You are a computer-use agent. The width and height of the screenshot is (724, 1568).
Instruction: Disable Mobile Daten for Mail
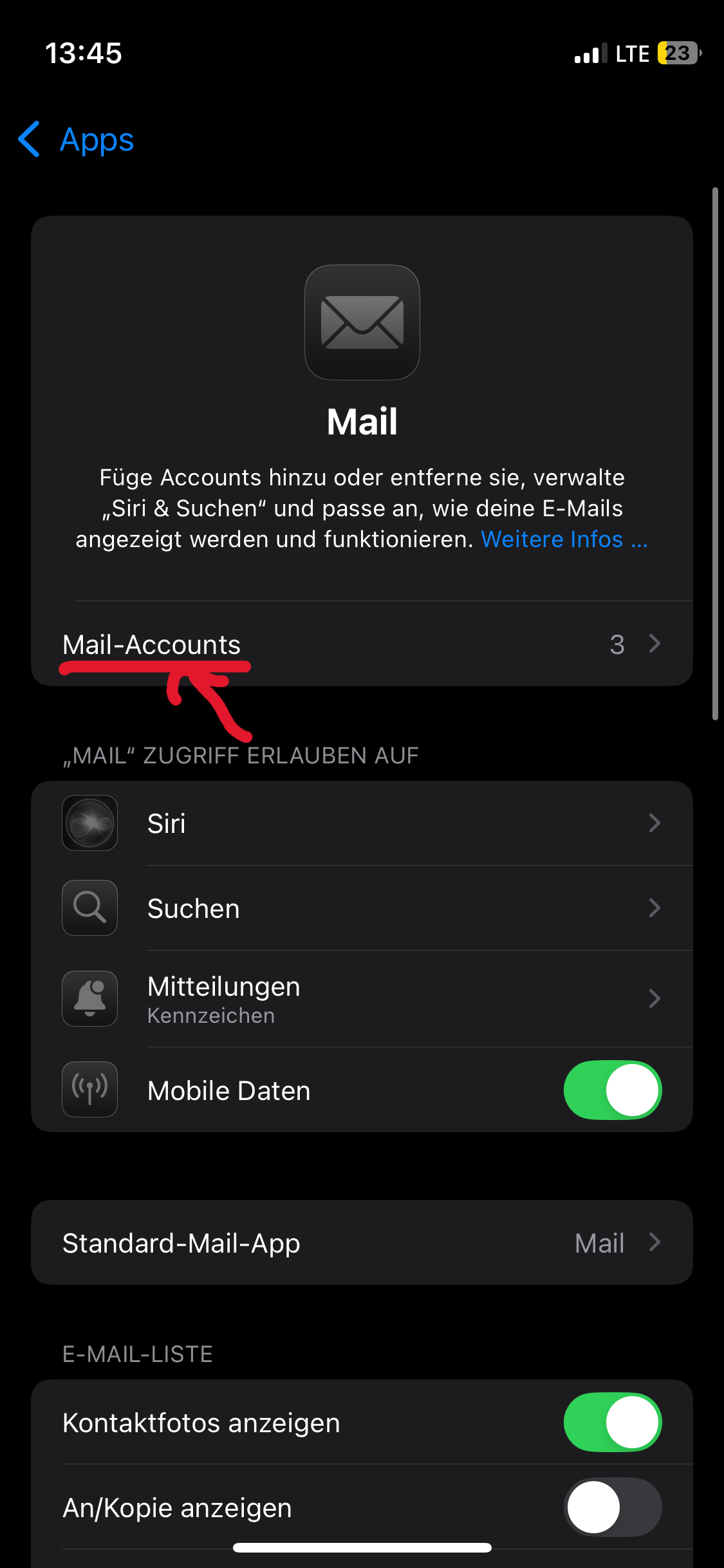pos(613,1090)
